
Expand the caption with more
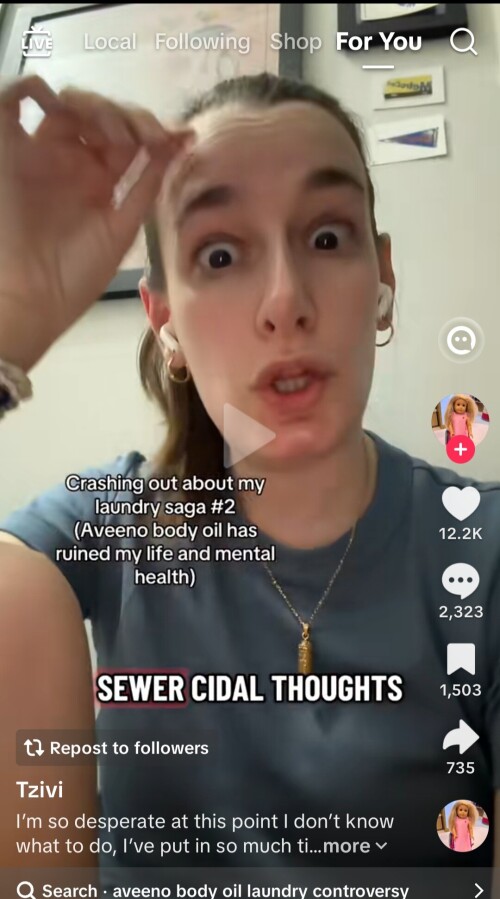[x=355, y=846]
